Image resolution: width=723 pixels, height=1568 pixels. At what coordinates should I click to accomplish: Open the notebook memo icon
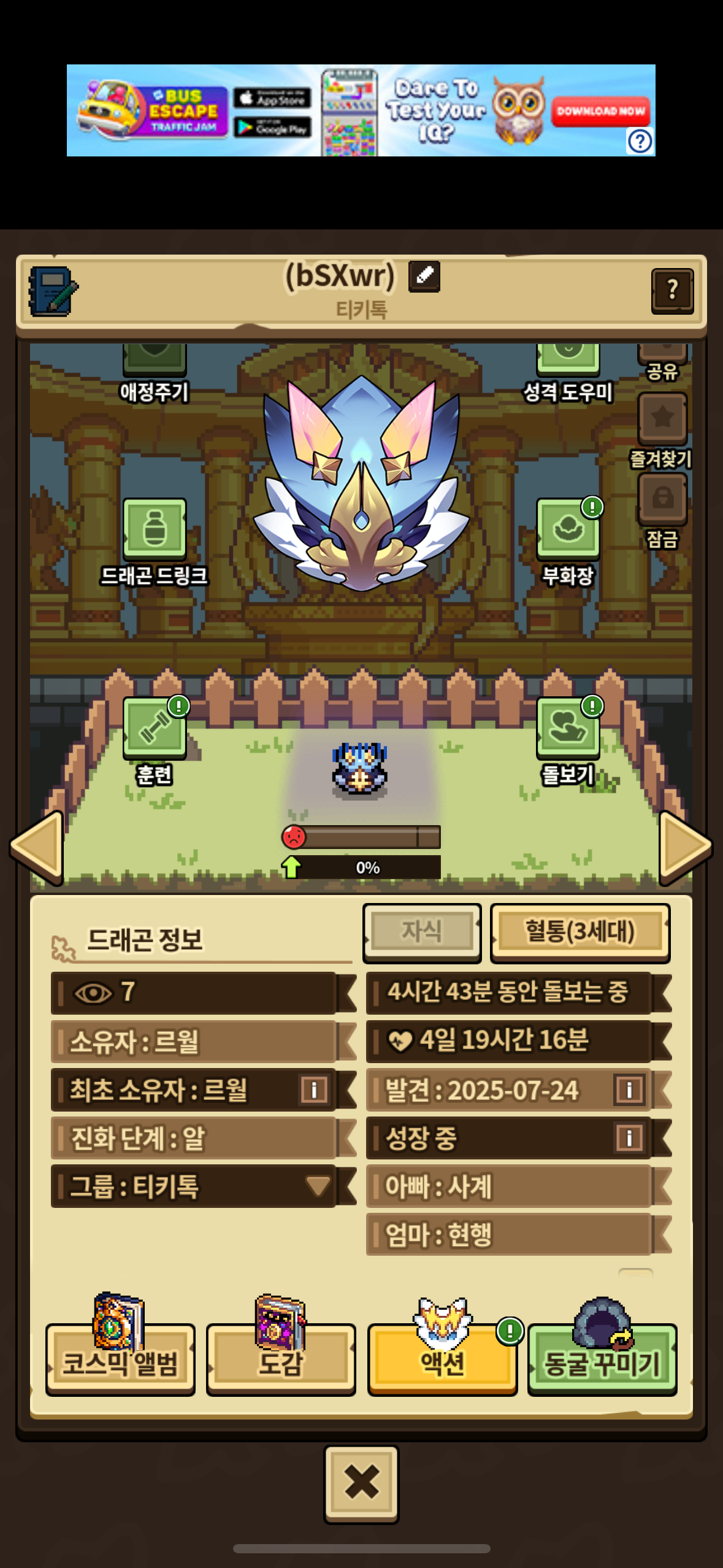tap(53, 291)
